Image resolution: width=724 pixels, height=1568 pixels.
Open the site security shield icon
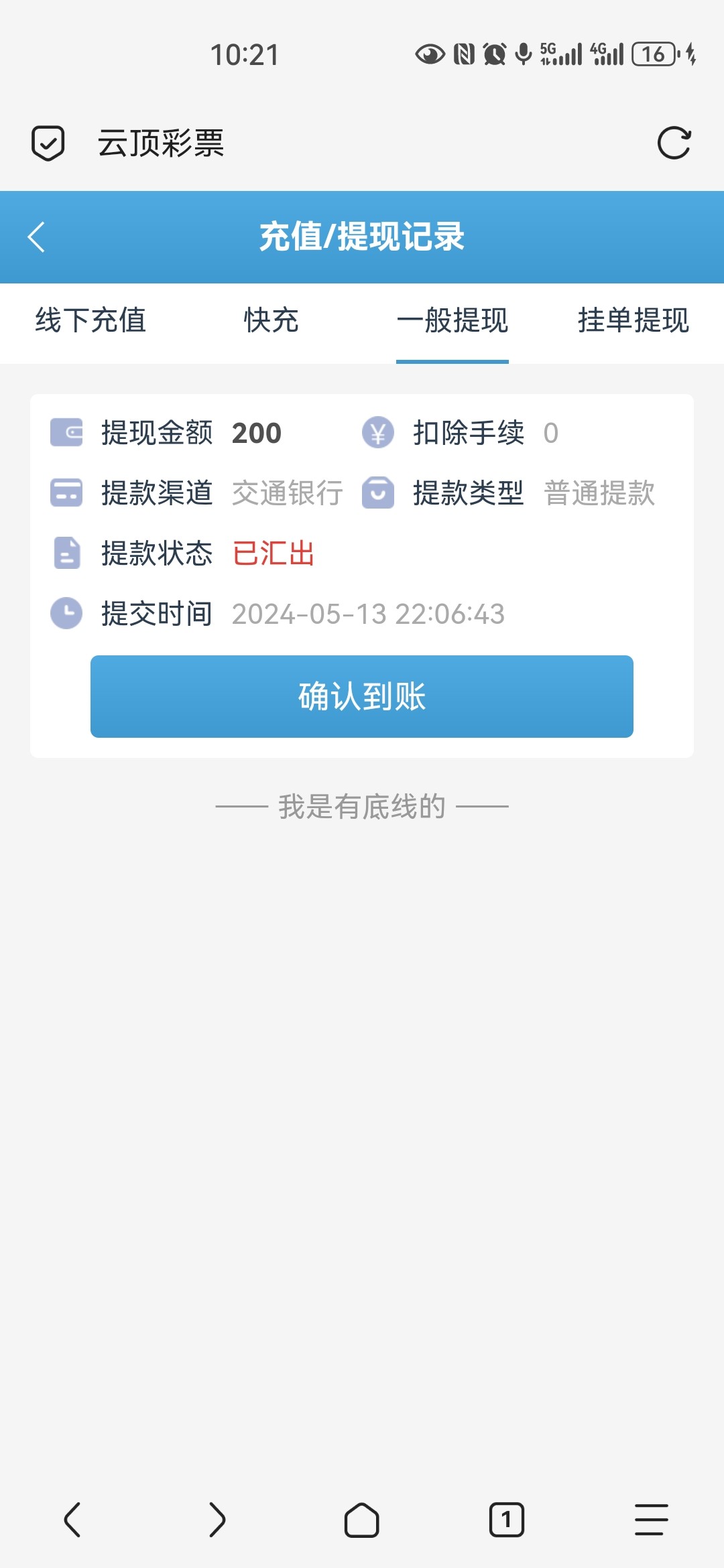pos(48,143)
